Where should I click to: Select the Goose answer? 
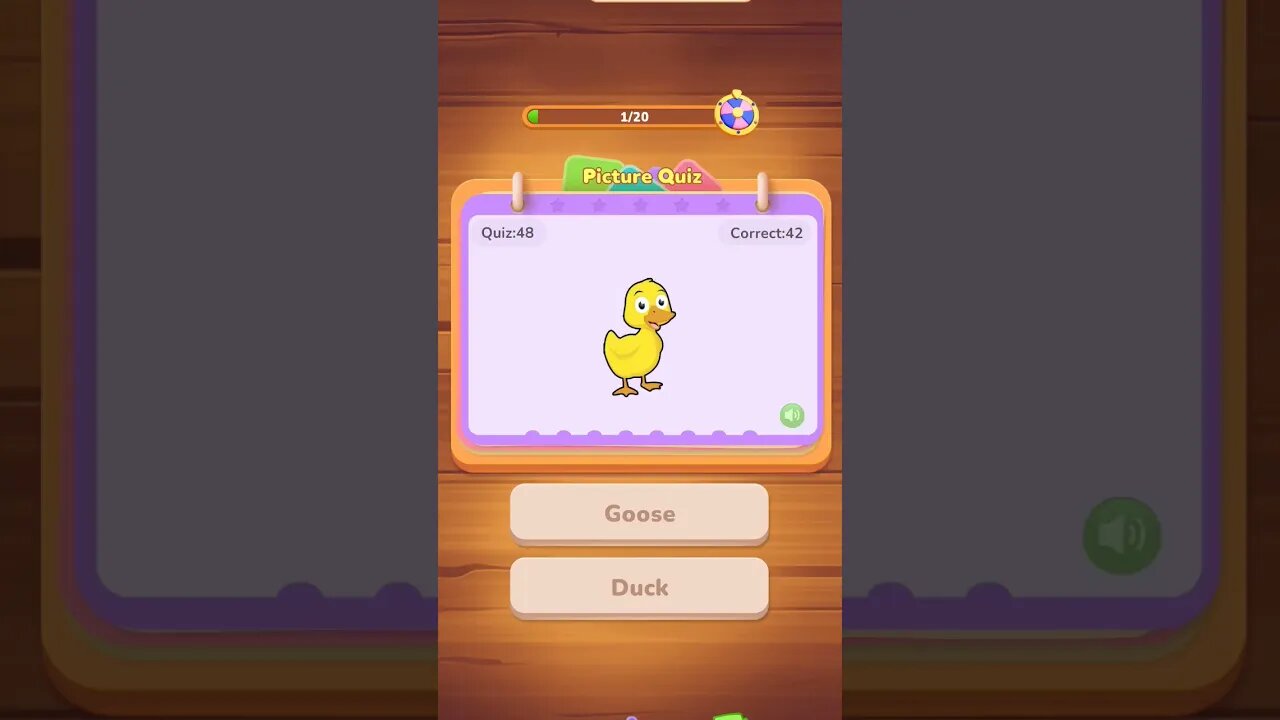[639, 513]
